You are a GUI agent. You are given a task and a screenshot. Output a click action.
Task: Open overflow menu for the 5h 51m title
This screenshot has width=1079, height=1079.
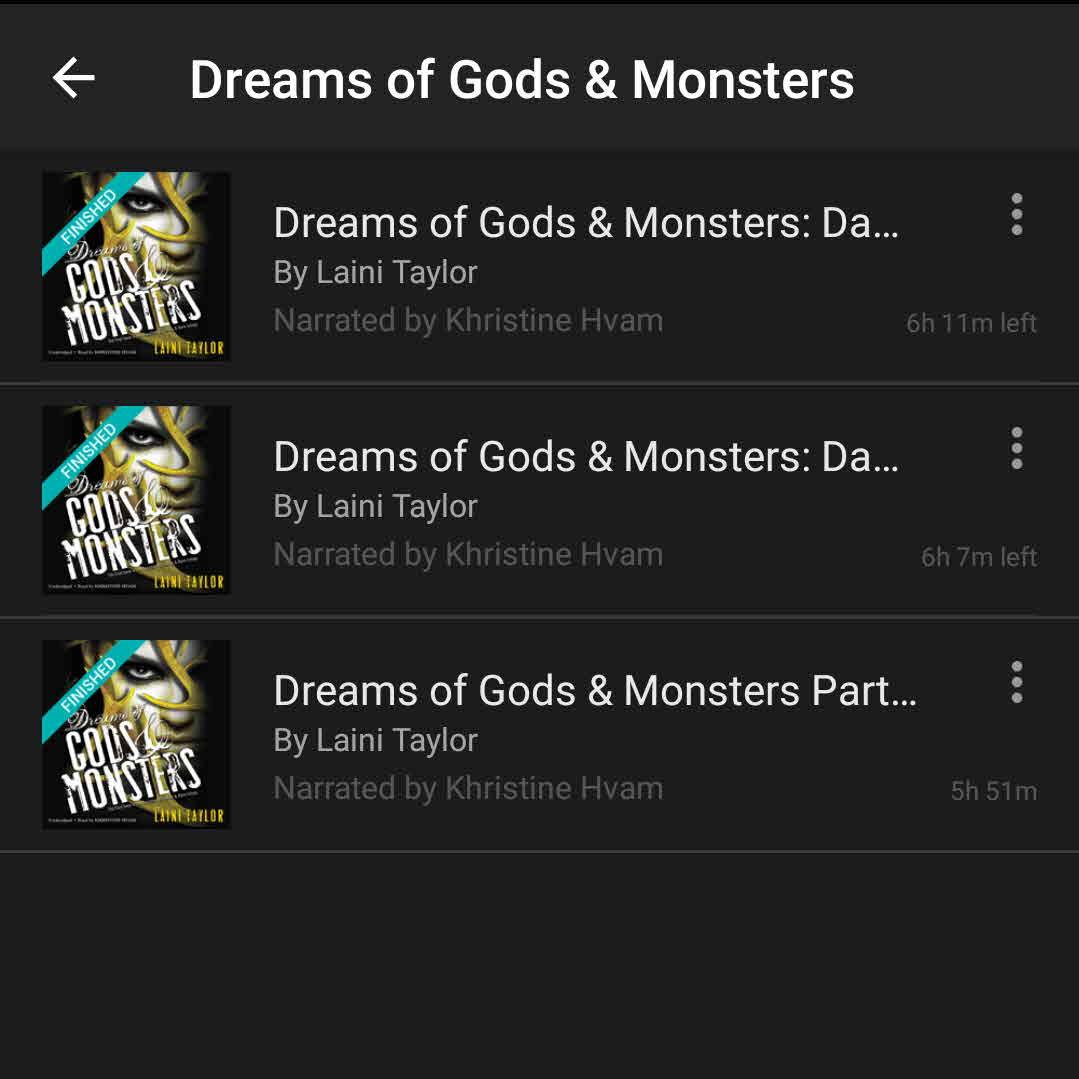(1016, 683)
